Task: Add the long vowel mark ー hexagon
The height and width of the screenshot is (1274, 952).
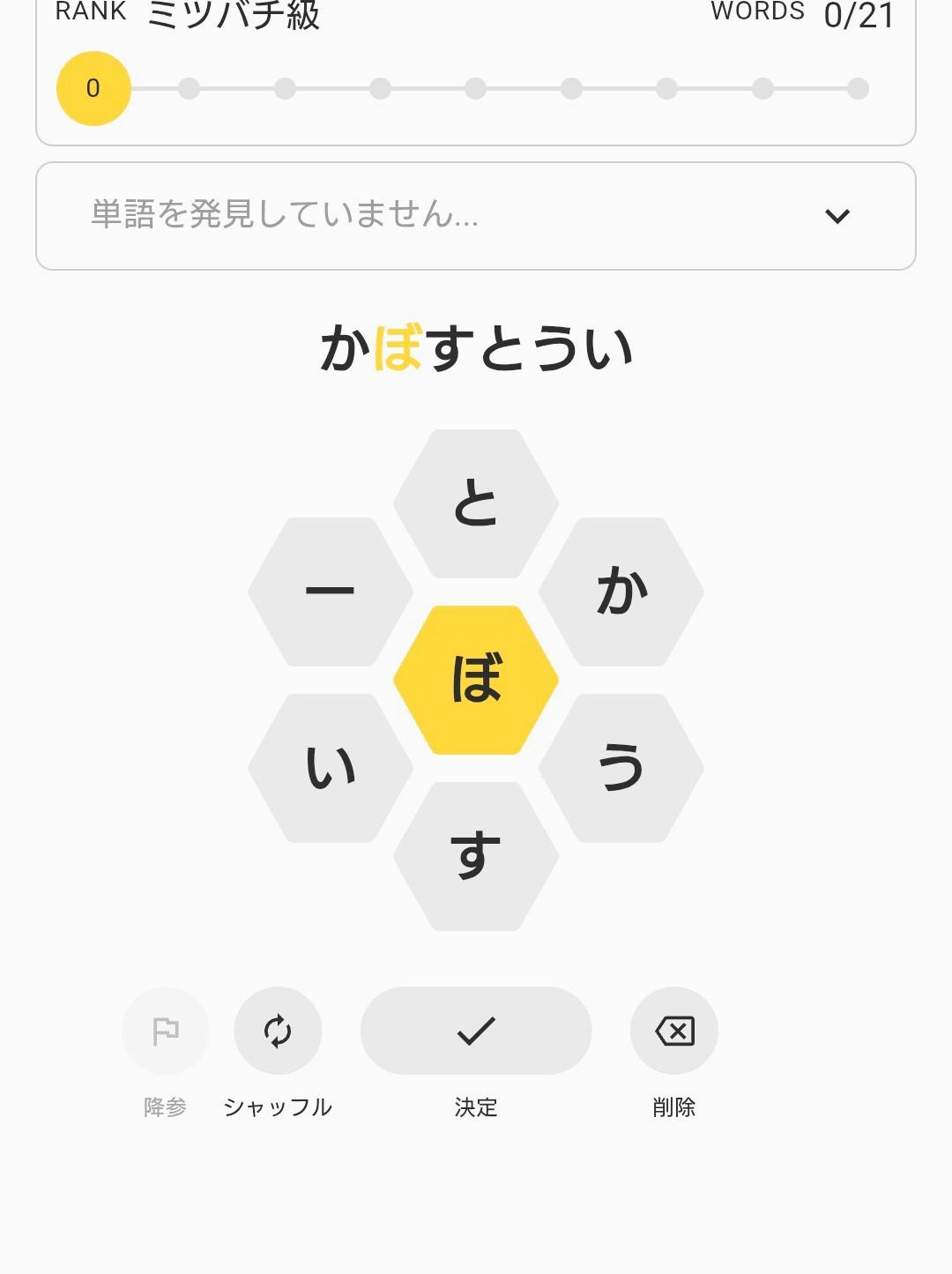Action: tap(331, 592)
